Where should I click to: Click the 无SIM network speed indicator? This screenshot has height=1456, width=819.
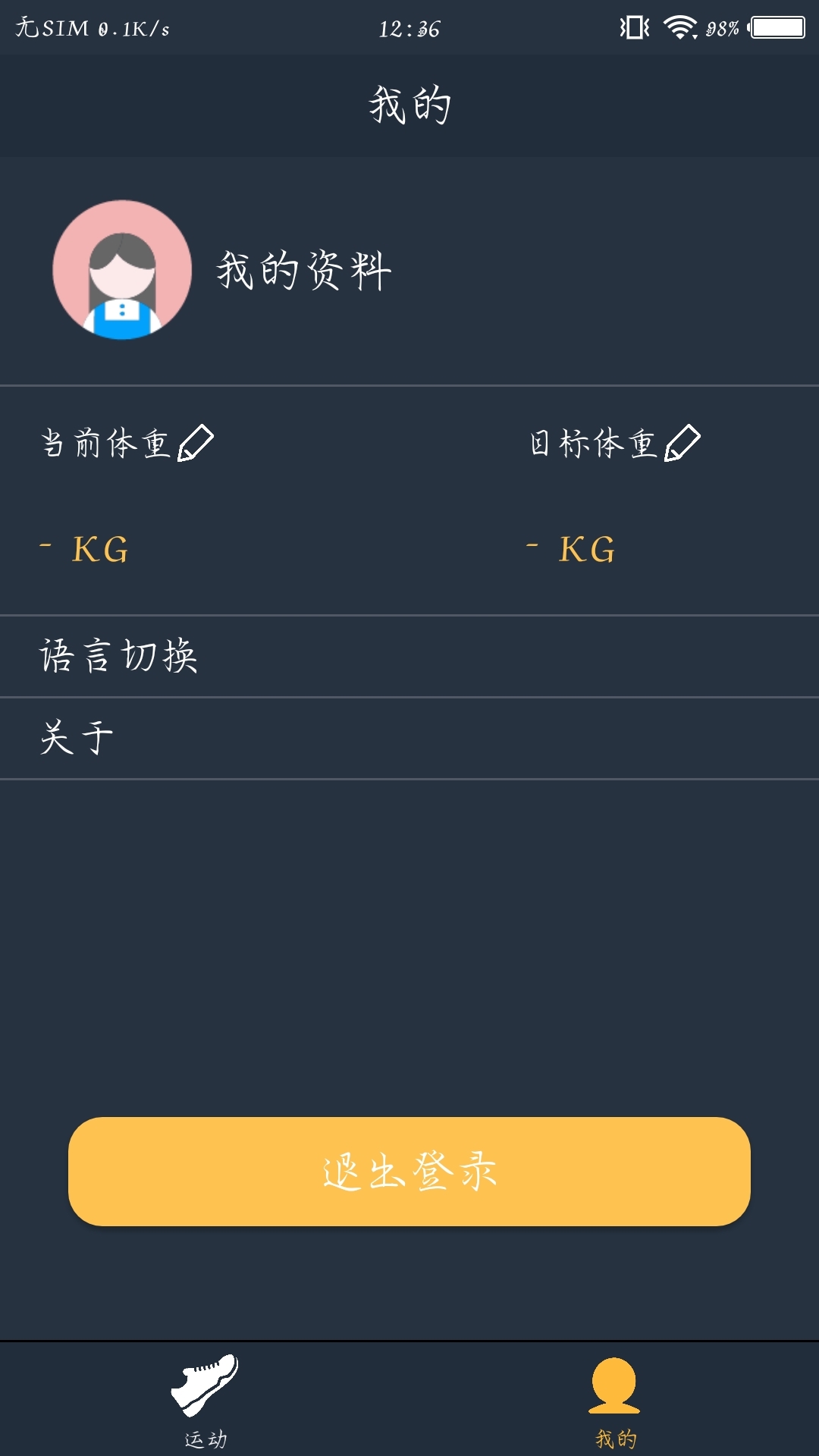pos(91,27)
